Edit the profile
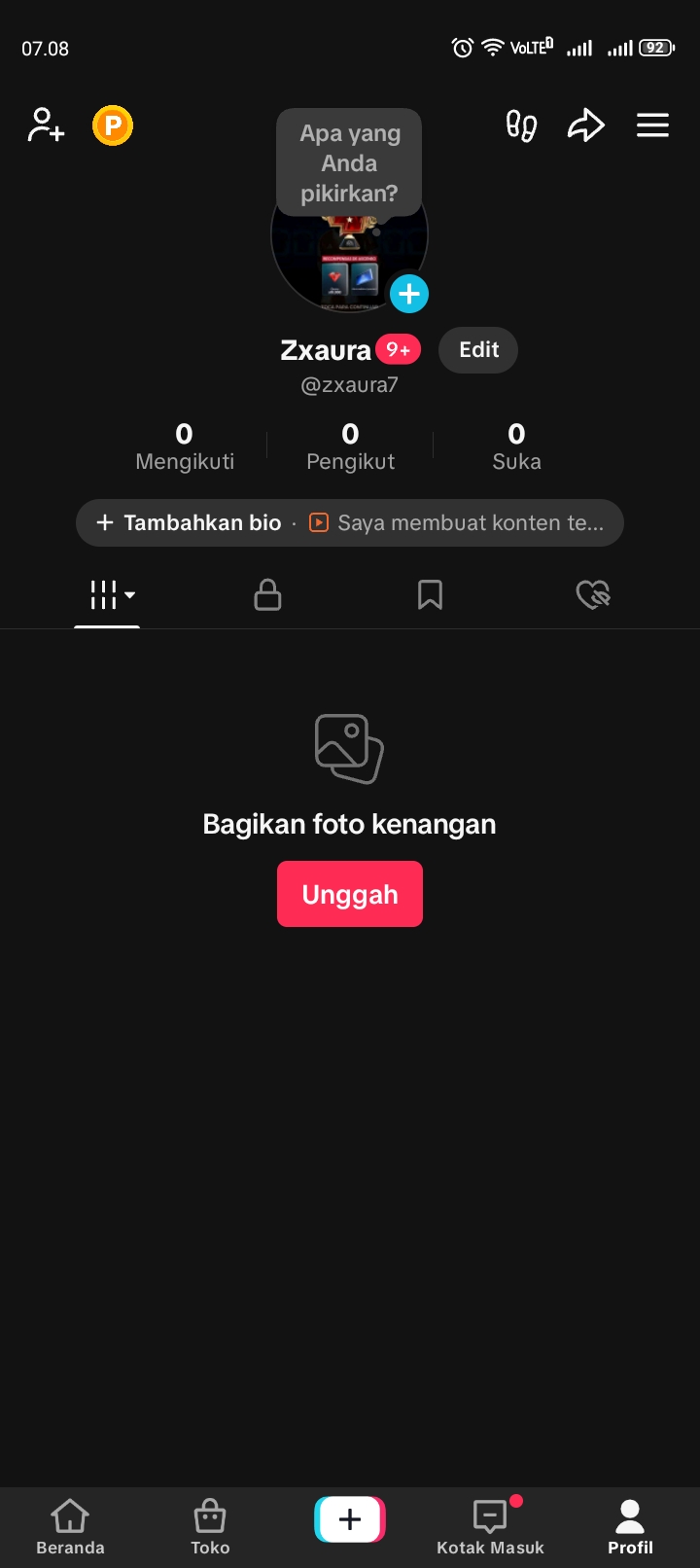700x1568 pixels. [478, 350]
